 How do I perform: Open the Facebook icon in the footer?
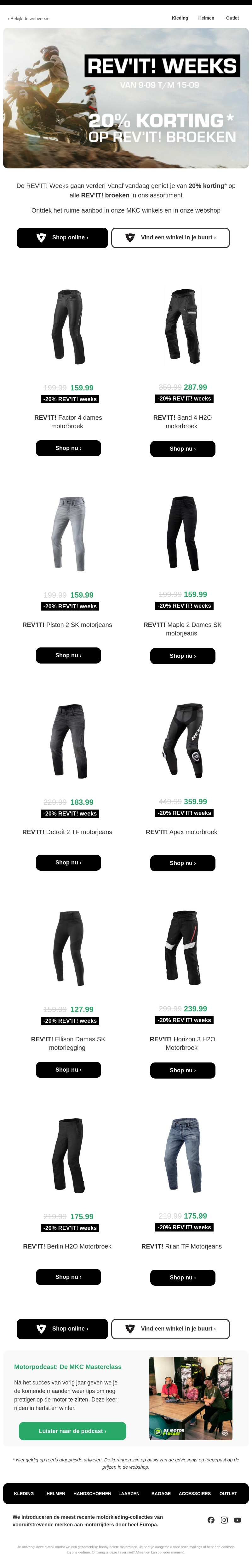(x=211, y=1520)
